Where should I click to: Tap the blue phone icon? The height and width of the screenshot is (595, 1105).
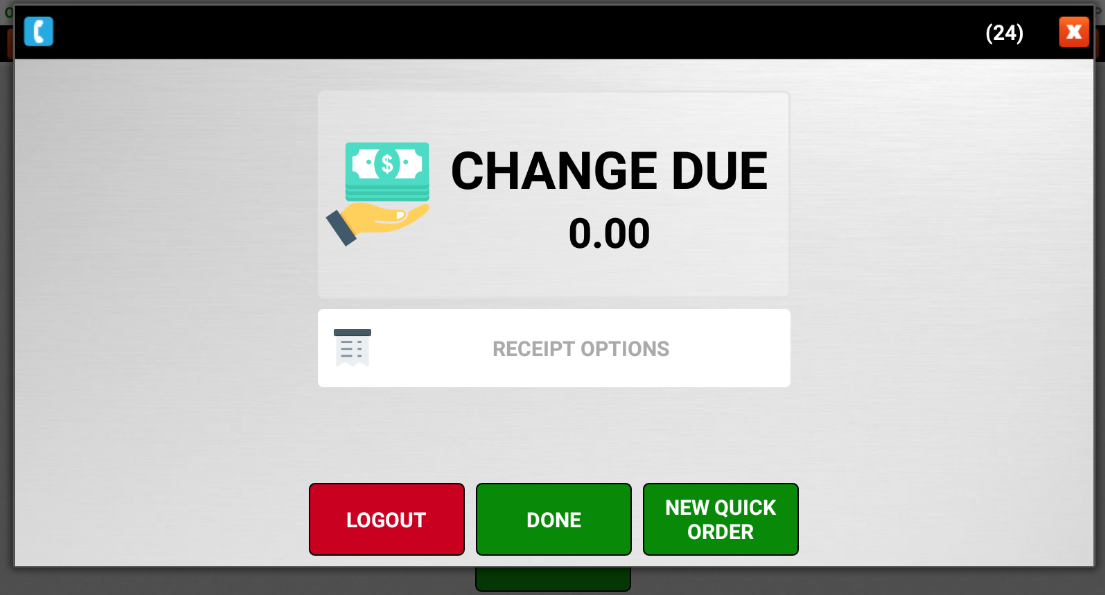pyautogui.click(x=38, y=32)
